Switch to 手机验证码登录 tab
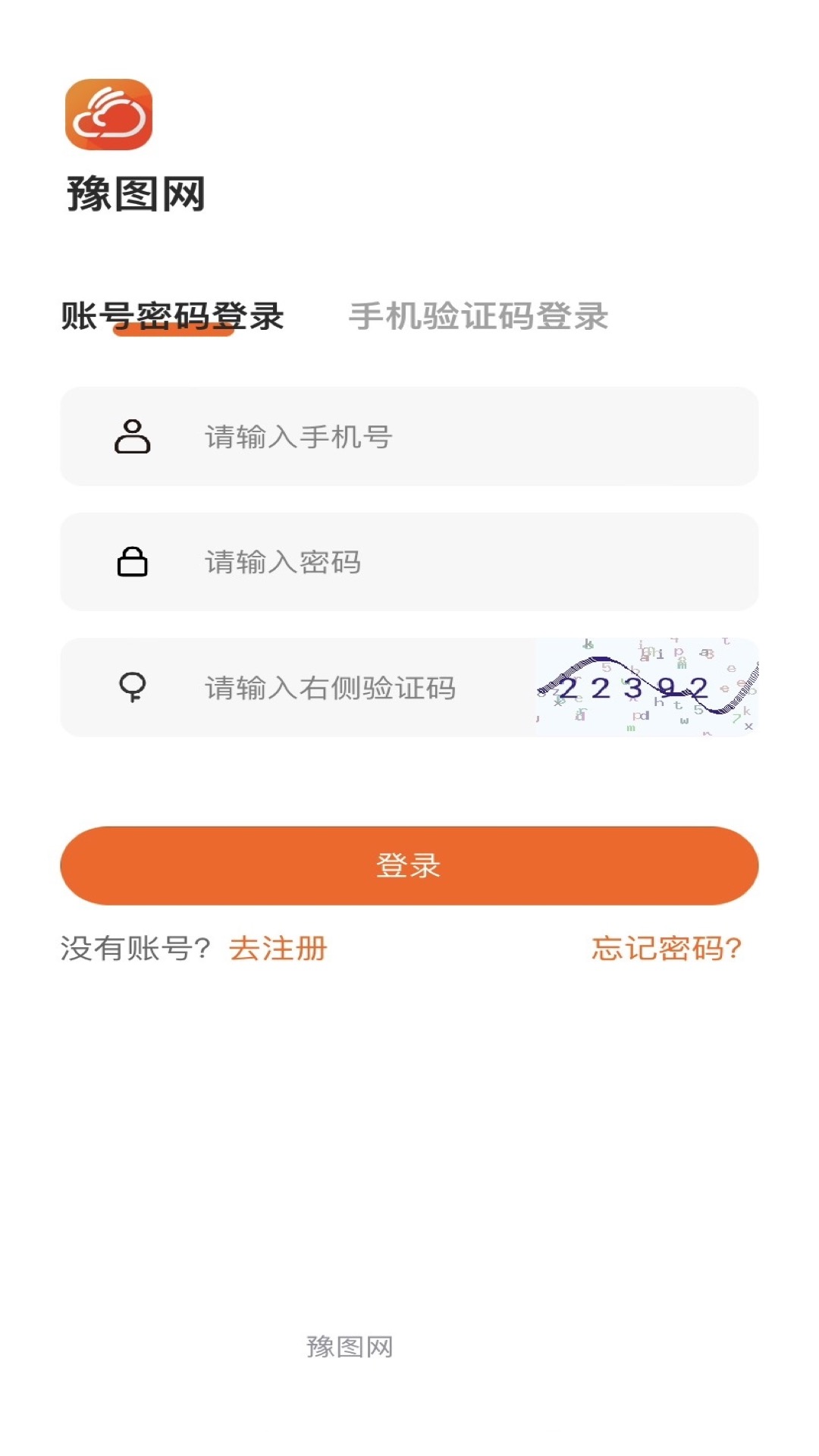 tap(479, 317)
